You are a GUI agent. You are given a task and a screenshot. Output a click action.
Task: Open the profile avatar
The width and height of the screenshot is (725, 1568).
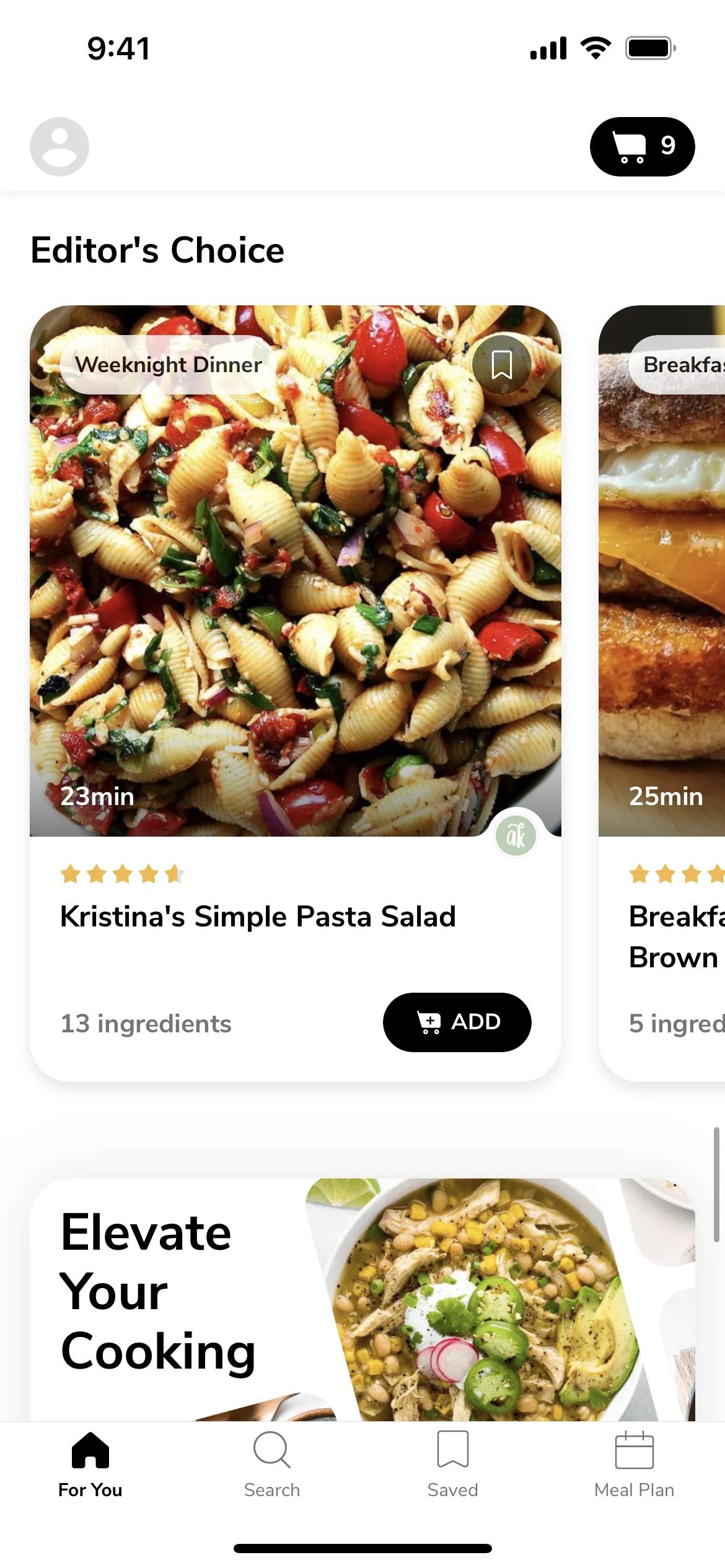(x=59, y=147)
